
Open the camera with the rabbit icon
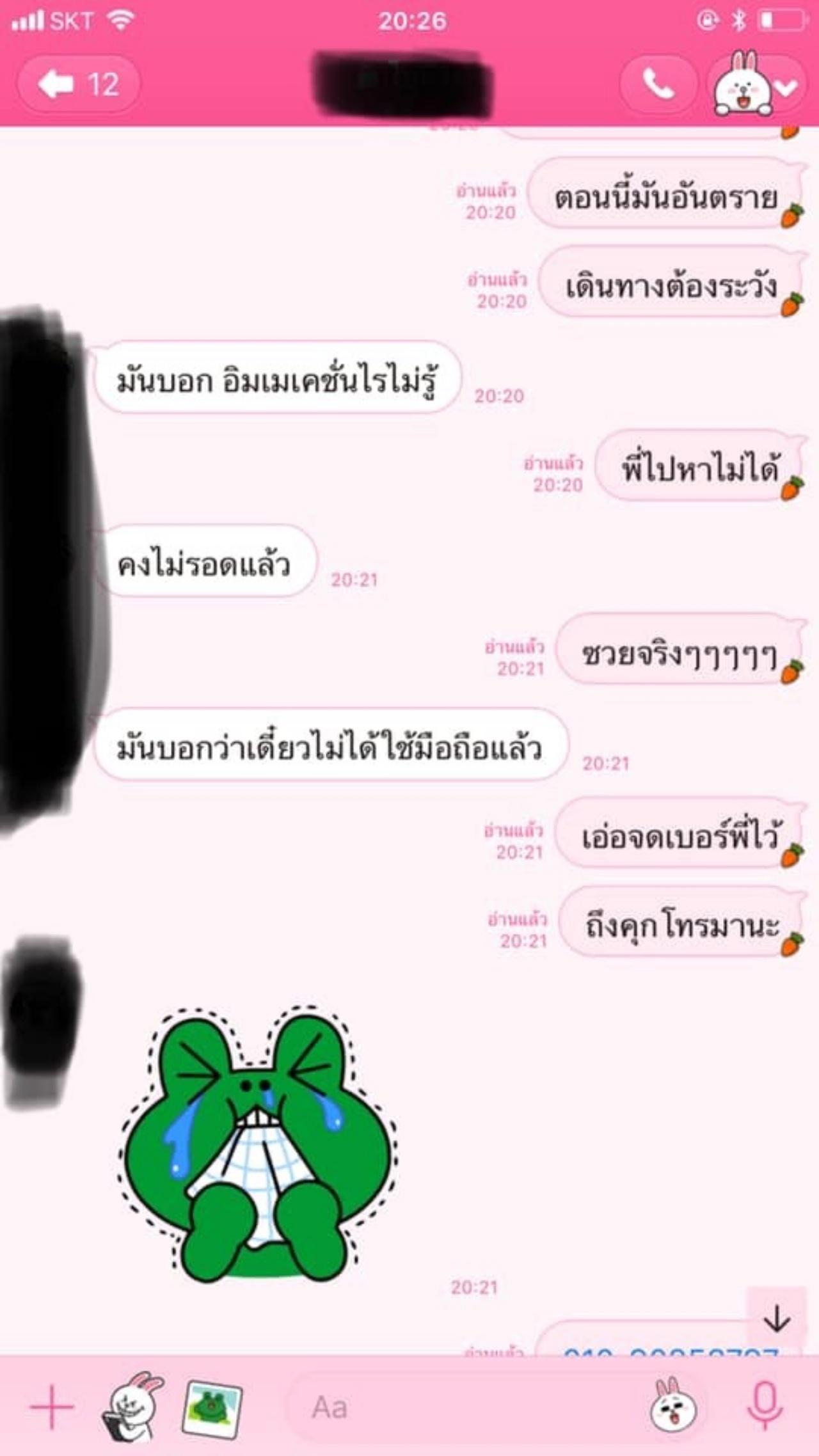[133, 1406]
